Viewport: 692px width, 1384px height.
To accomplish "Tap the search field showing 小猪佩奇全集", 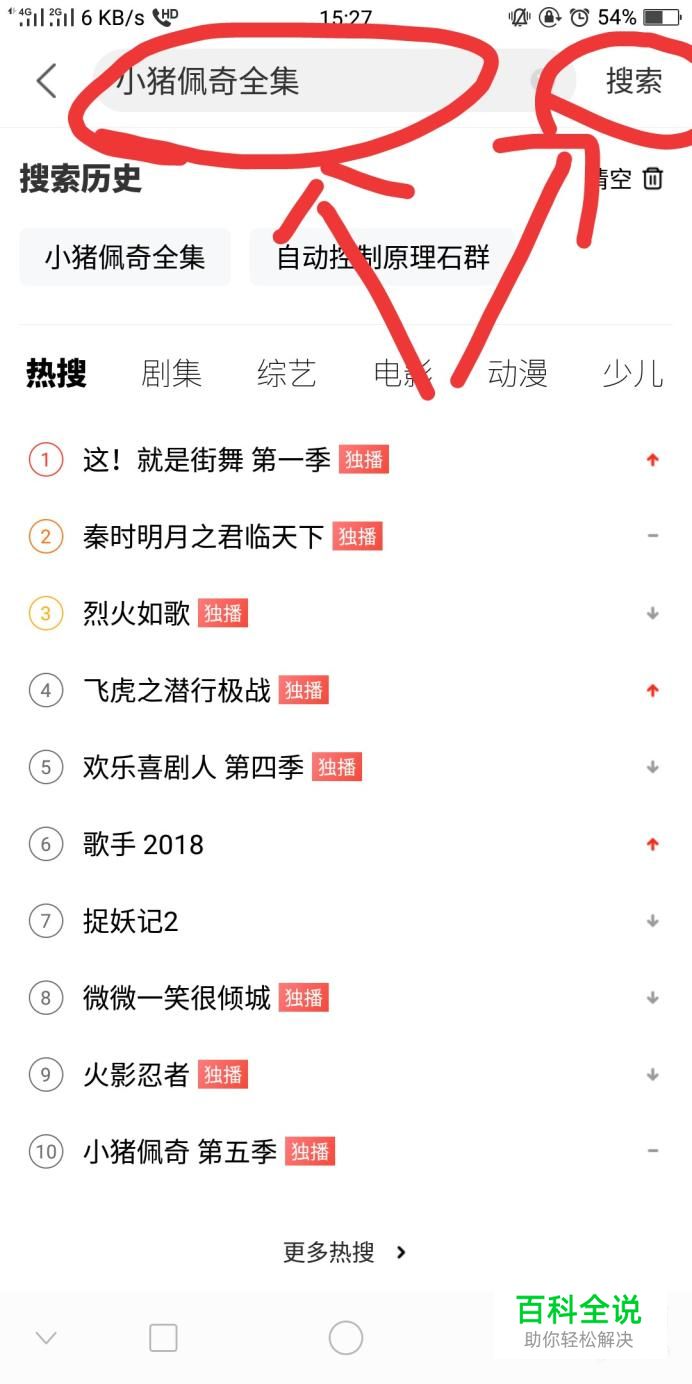I will tap(300, 82).
